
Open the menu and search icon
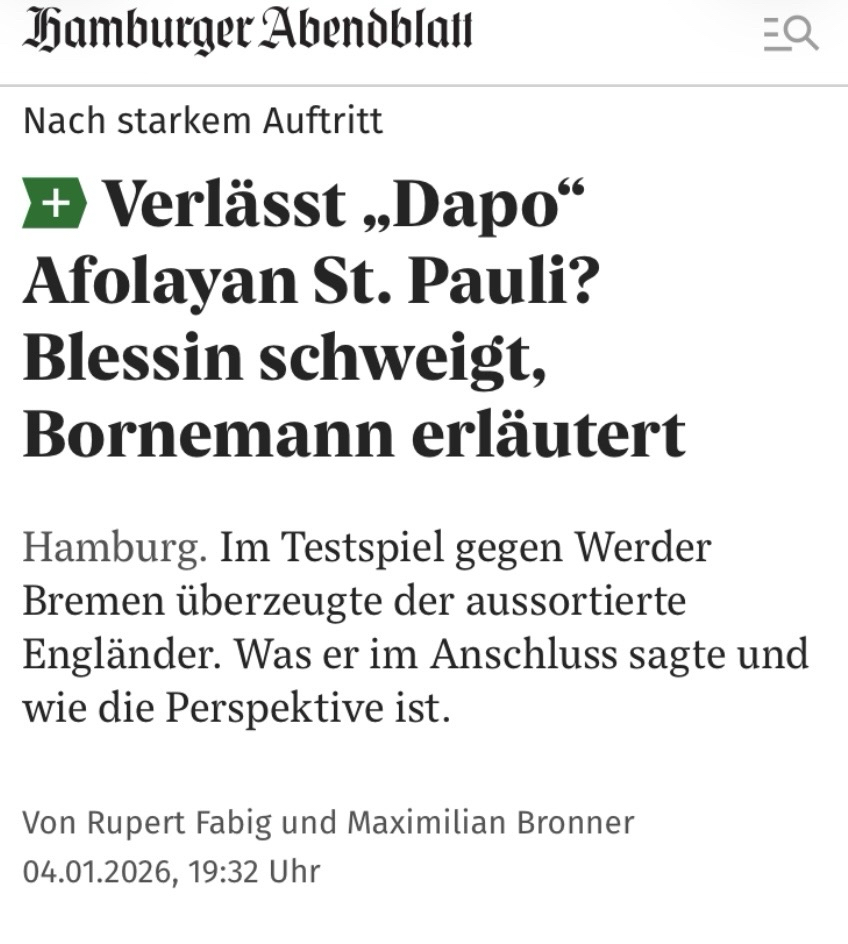[x=790, y=35]
